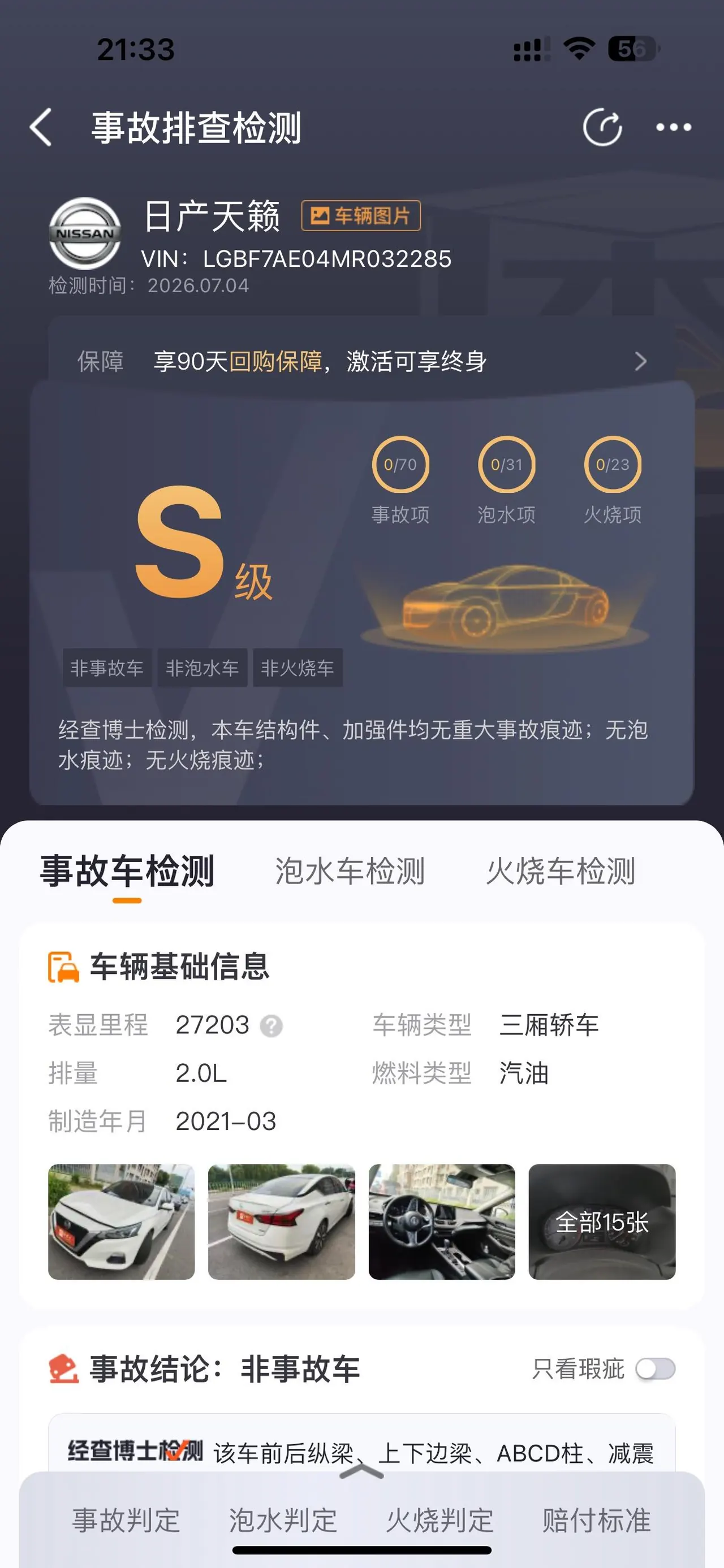The width and height of the screenshot is (724, 1568).
Task: Toggle the 只看瑕疵 switch
Action: [x=656, y=1369]
